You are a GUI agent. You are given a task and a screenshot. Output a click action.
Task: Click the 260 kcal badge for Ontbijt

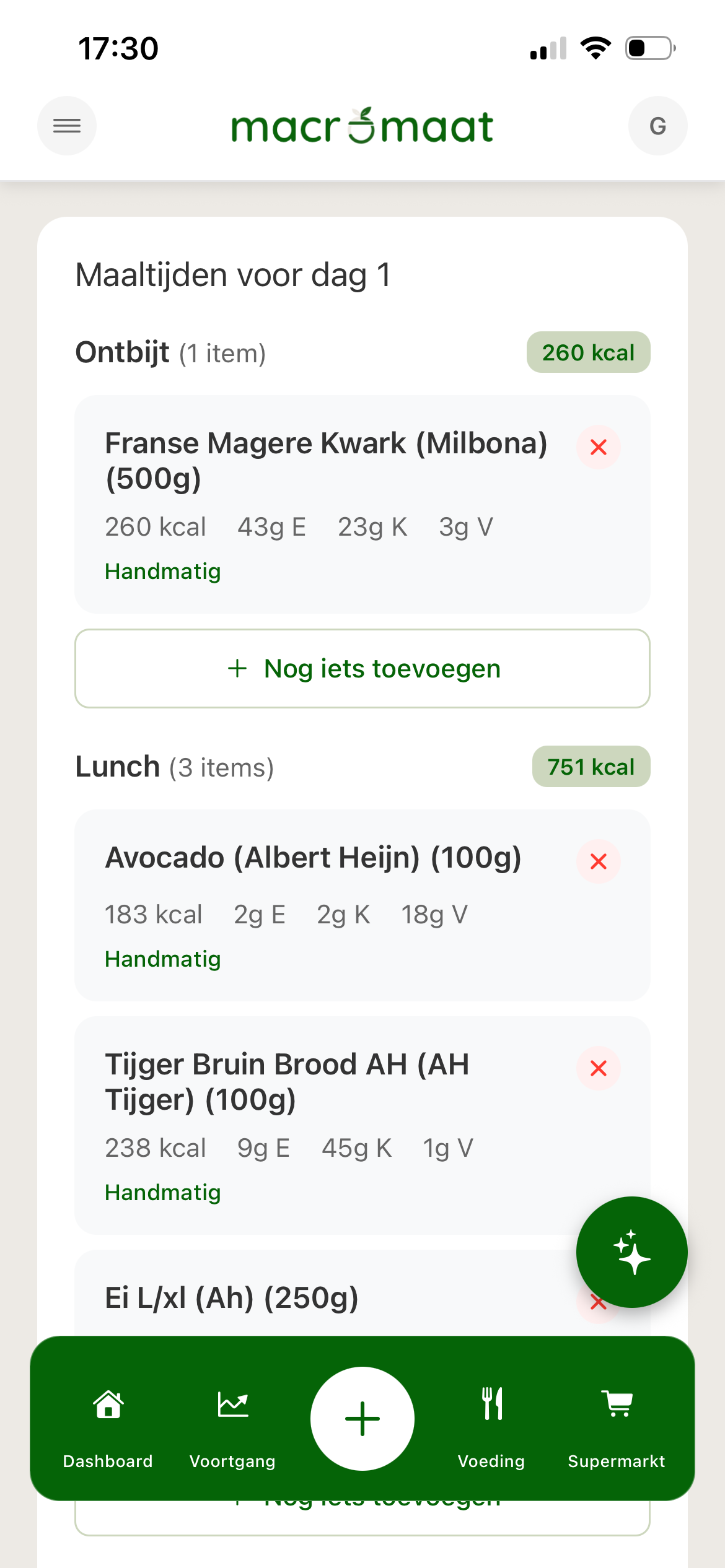point(587,352)
